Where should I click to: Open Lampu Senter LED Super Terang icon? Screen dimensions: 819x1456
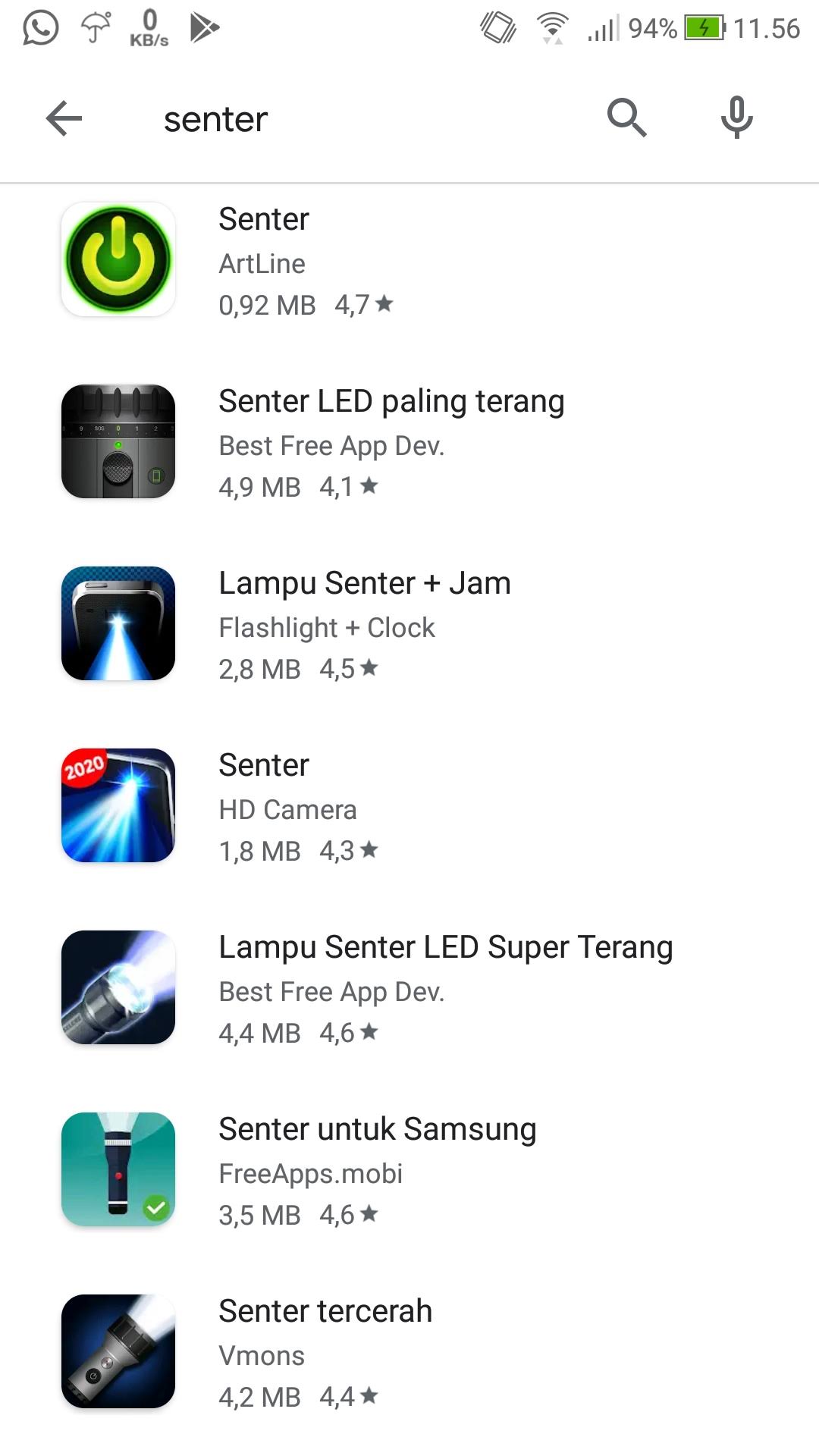point(116,986)
